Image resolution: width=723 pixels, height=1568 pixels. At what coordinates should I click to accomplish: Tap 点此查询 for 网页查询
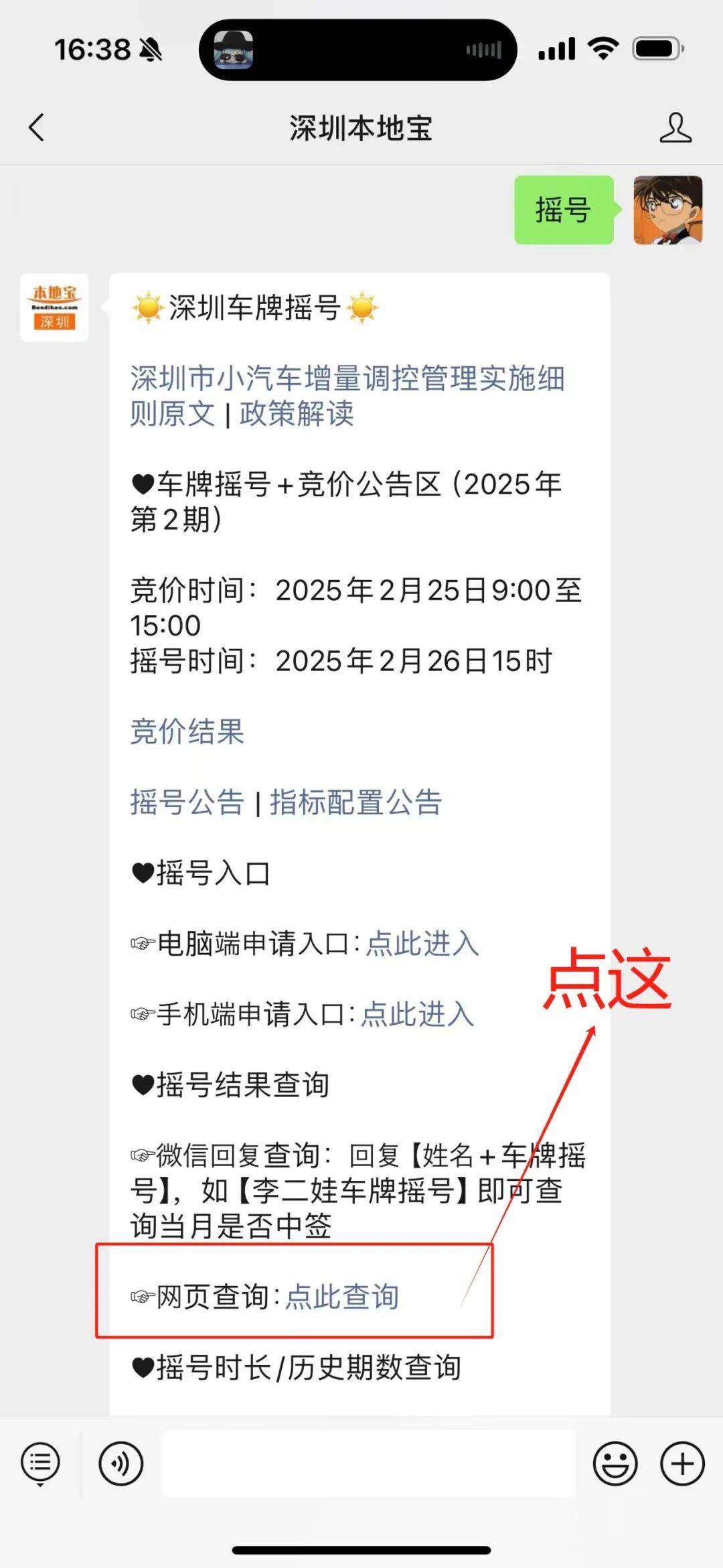pyautogui.click(x=342, y=1296)
